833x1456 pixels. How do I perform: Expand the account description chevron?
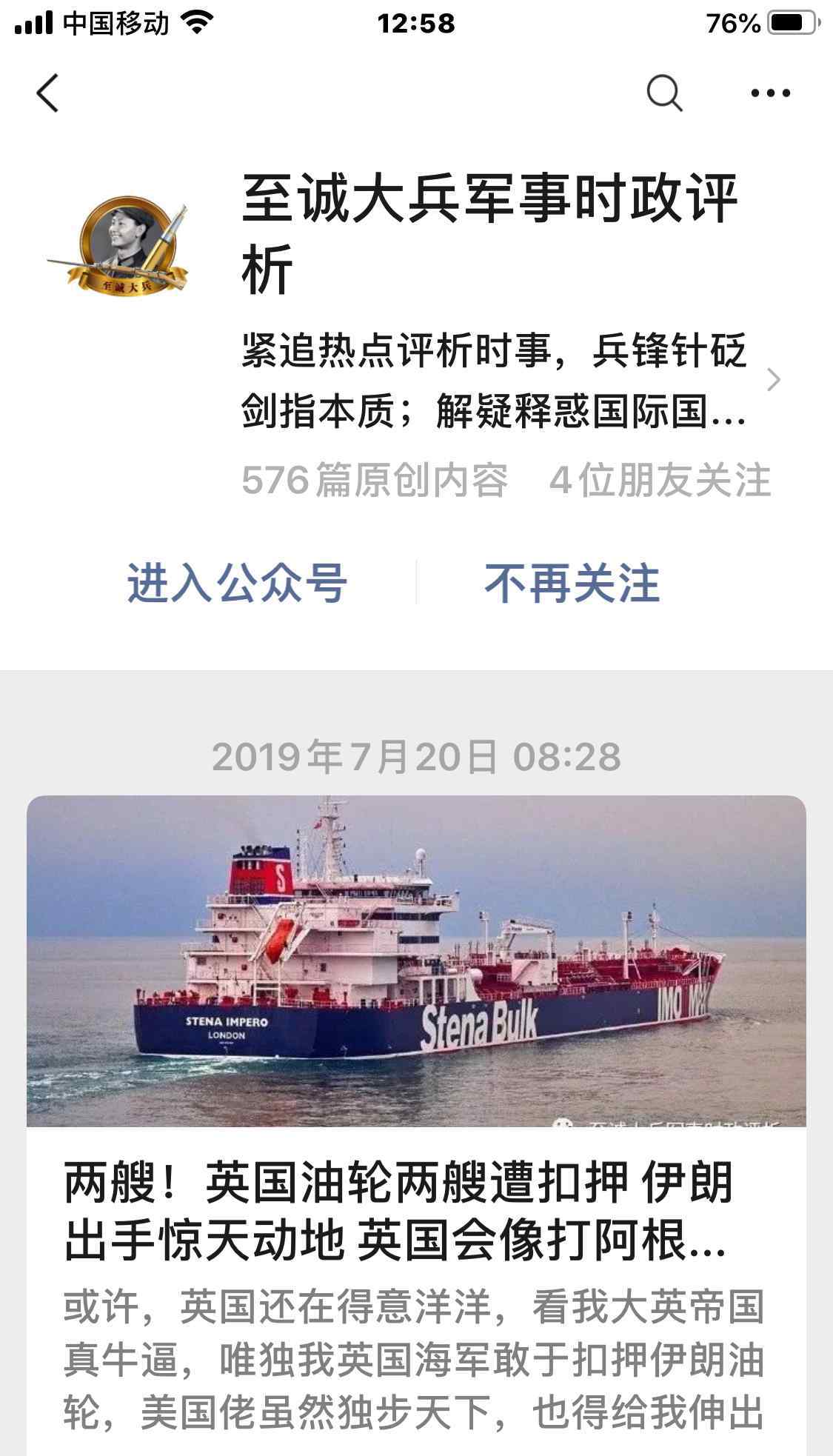click(x=773, y=380)
